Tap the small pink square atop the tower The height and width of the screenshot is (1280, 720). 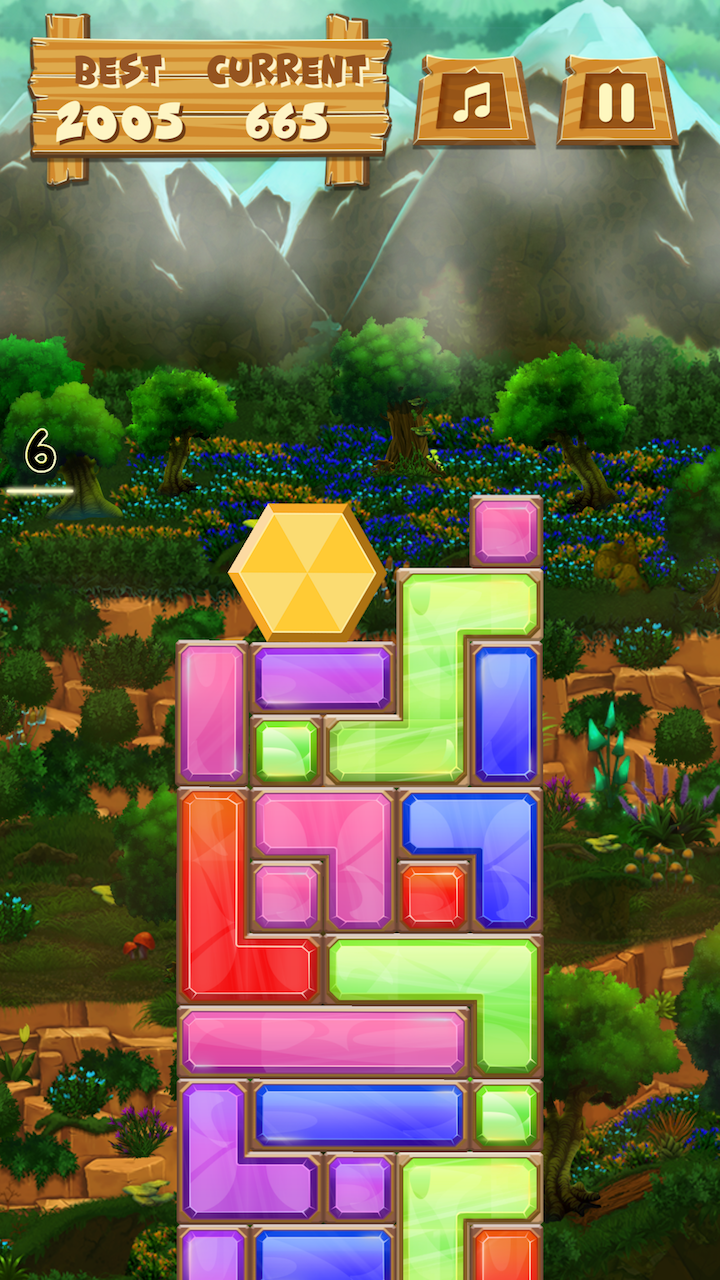pos(506,532)
